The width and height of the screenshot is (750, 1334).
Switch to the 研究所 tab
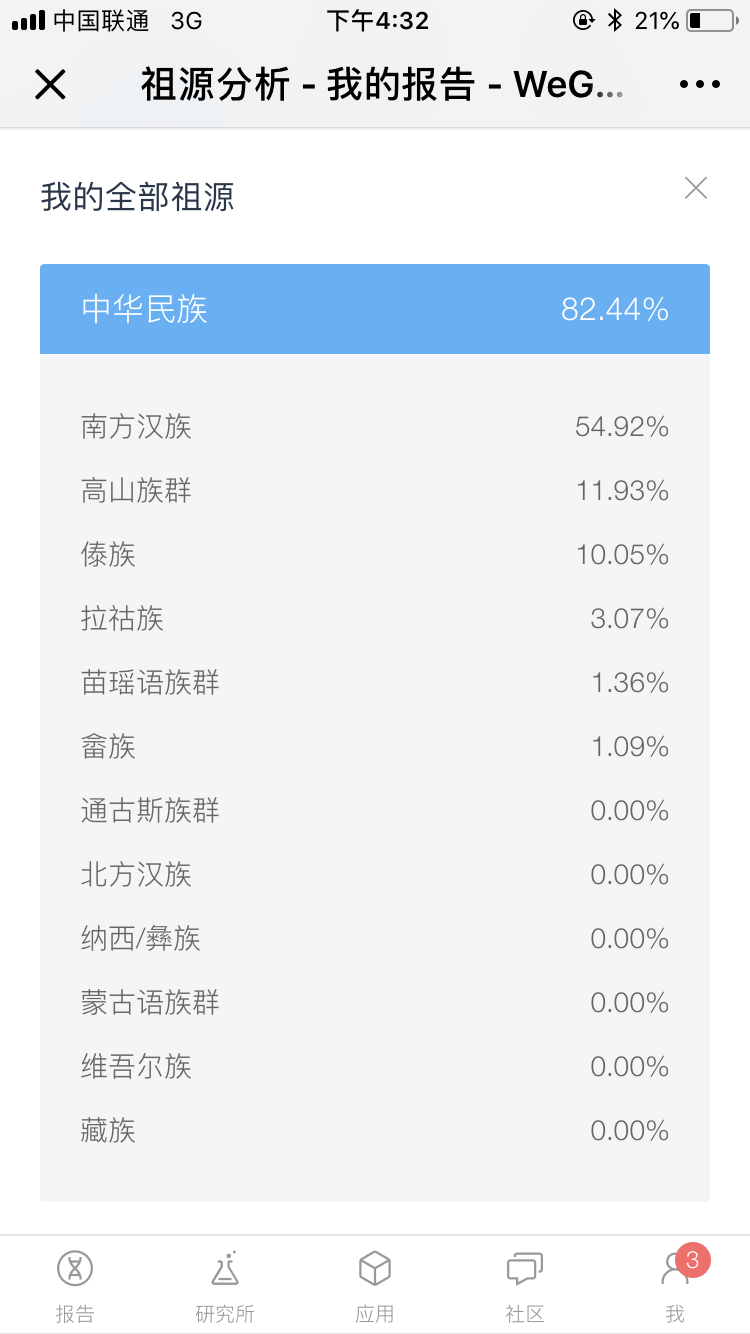225,1286
